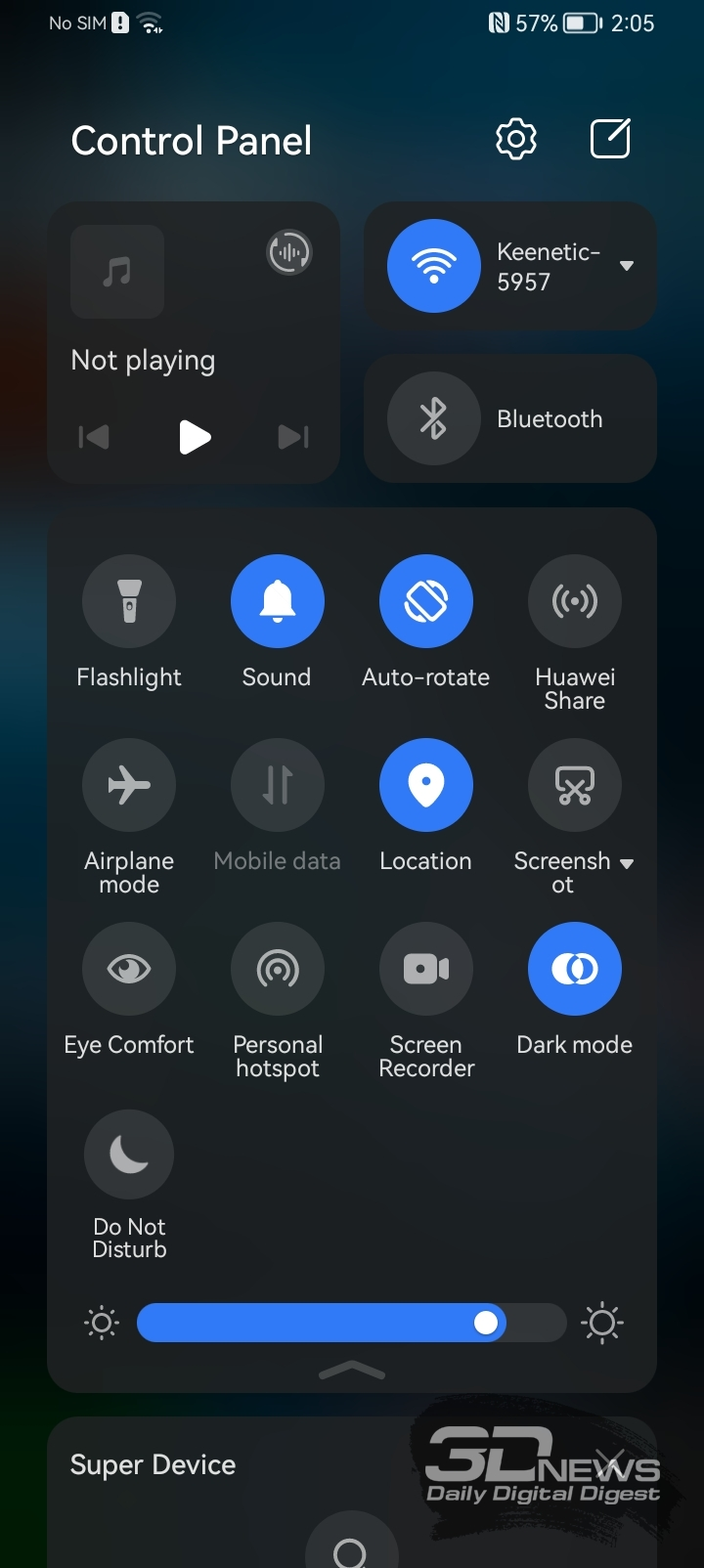Enable Bluetooth
704x1568 pixels.
point(434,418)
